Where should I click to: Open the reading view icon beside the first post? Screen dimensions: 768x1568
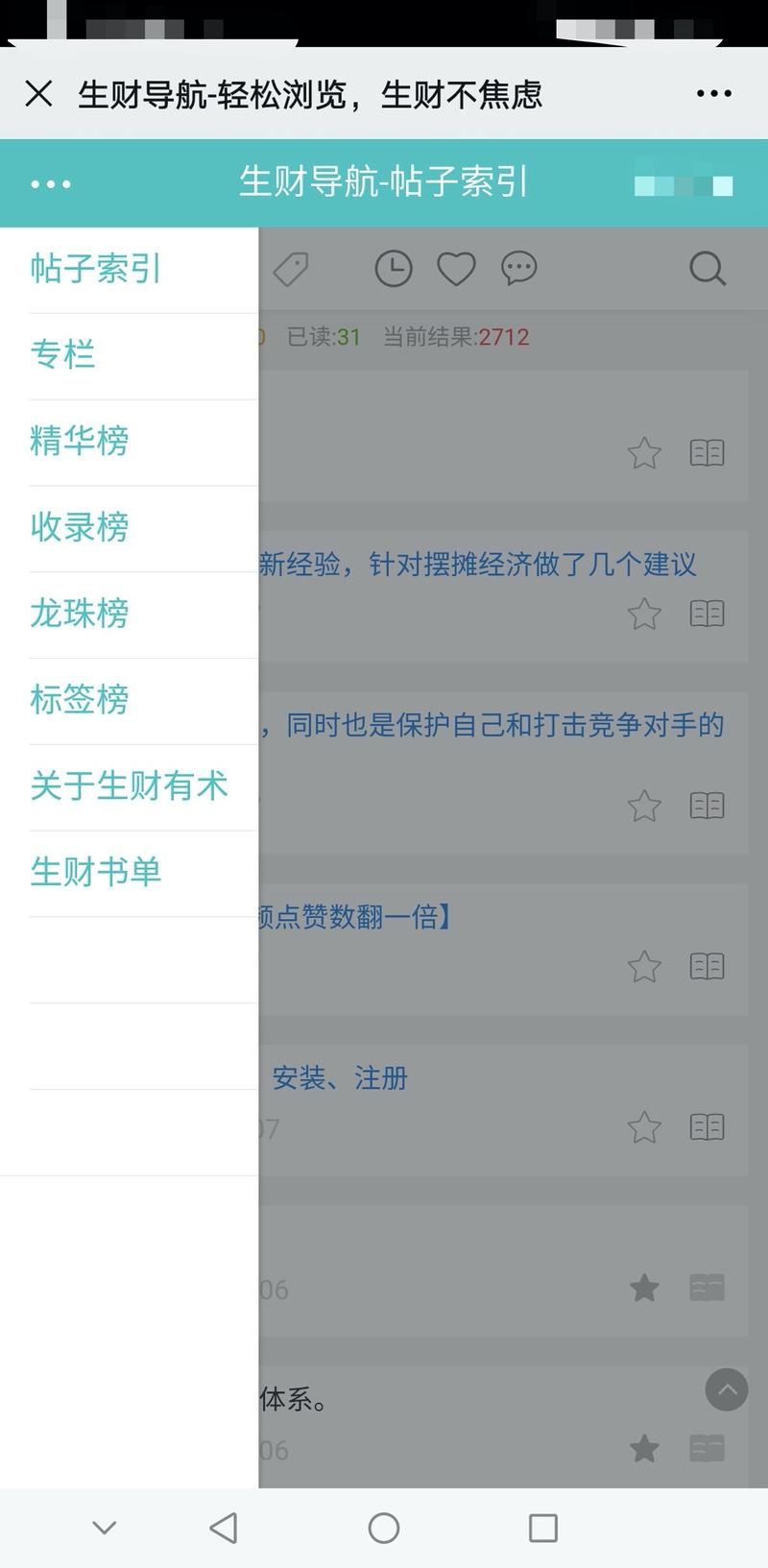(708, 453)
